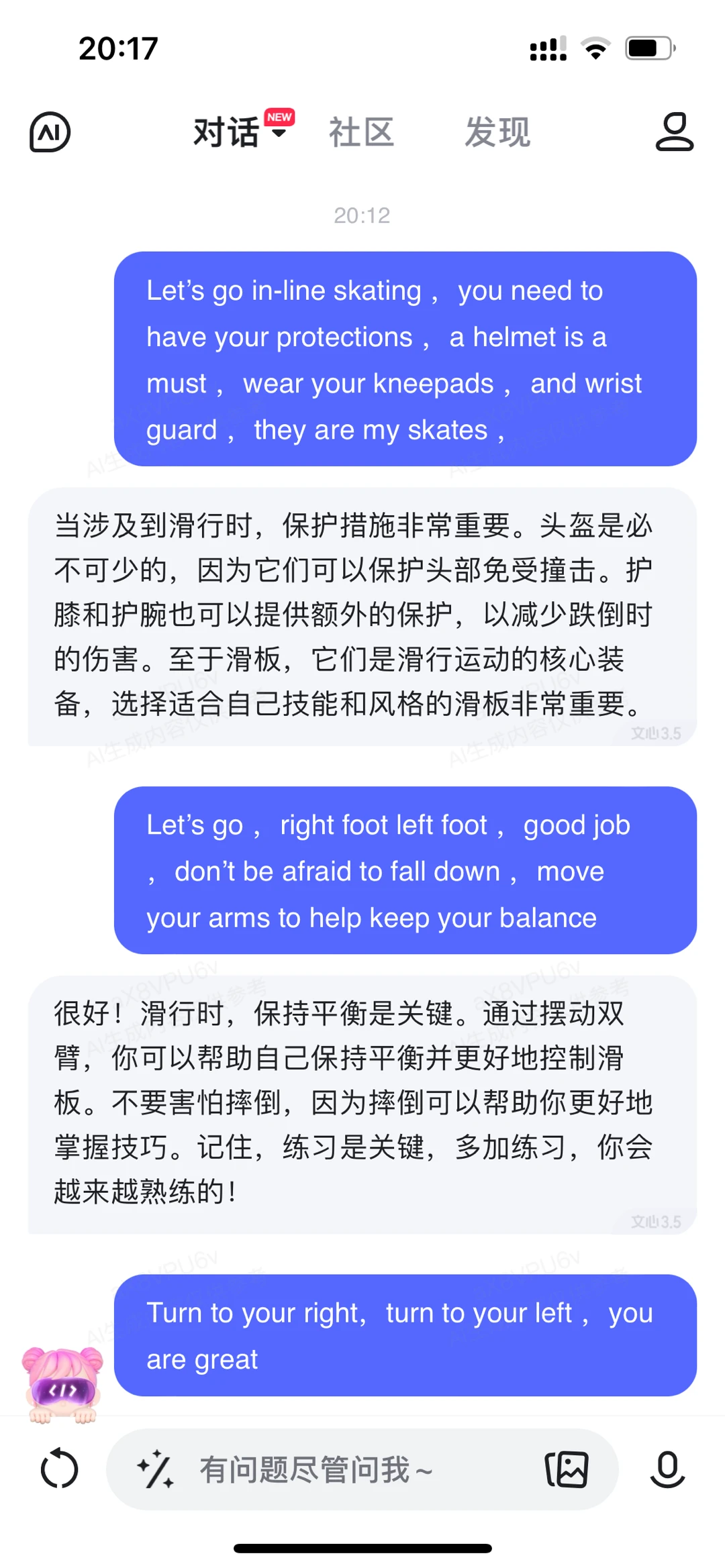
Task: Open the AI logo icon at top left
Action: [50, 132]
